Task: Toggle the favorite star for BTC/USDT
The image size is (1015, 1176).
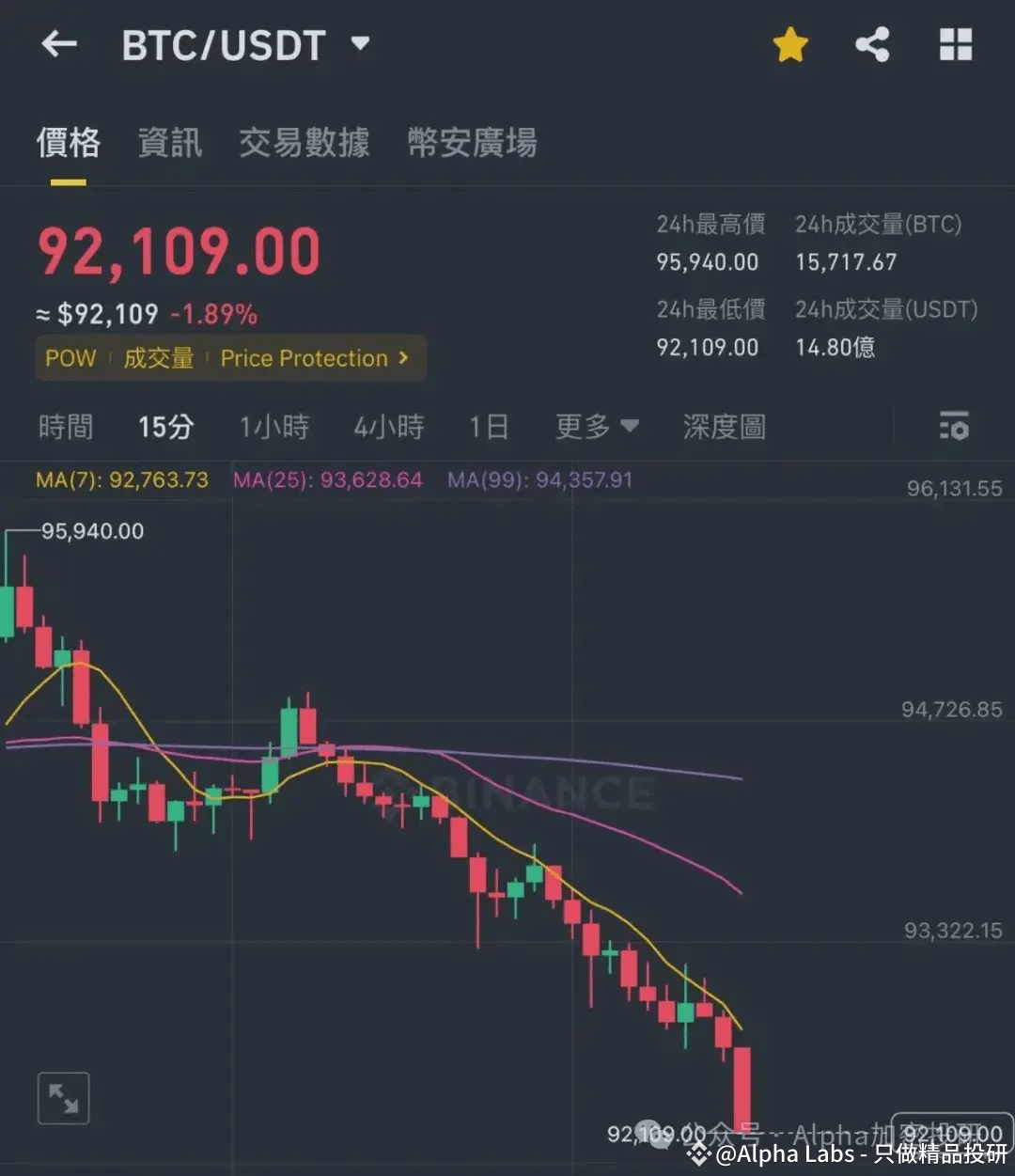Action: (790, 44)
